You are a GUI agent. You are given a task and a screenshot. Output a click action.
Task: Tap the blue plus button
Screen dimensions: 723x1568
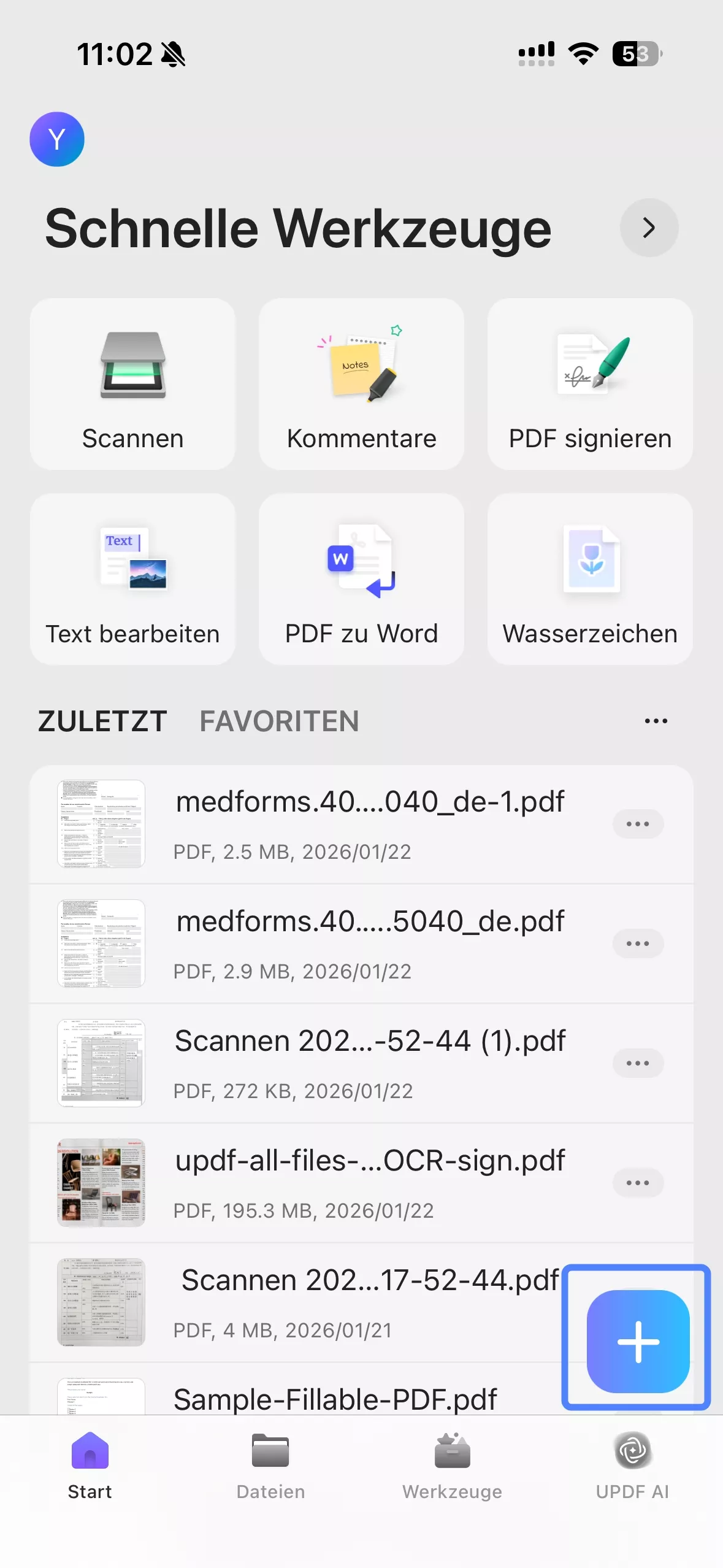(x=635, y=1340)
